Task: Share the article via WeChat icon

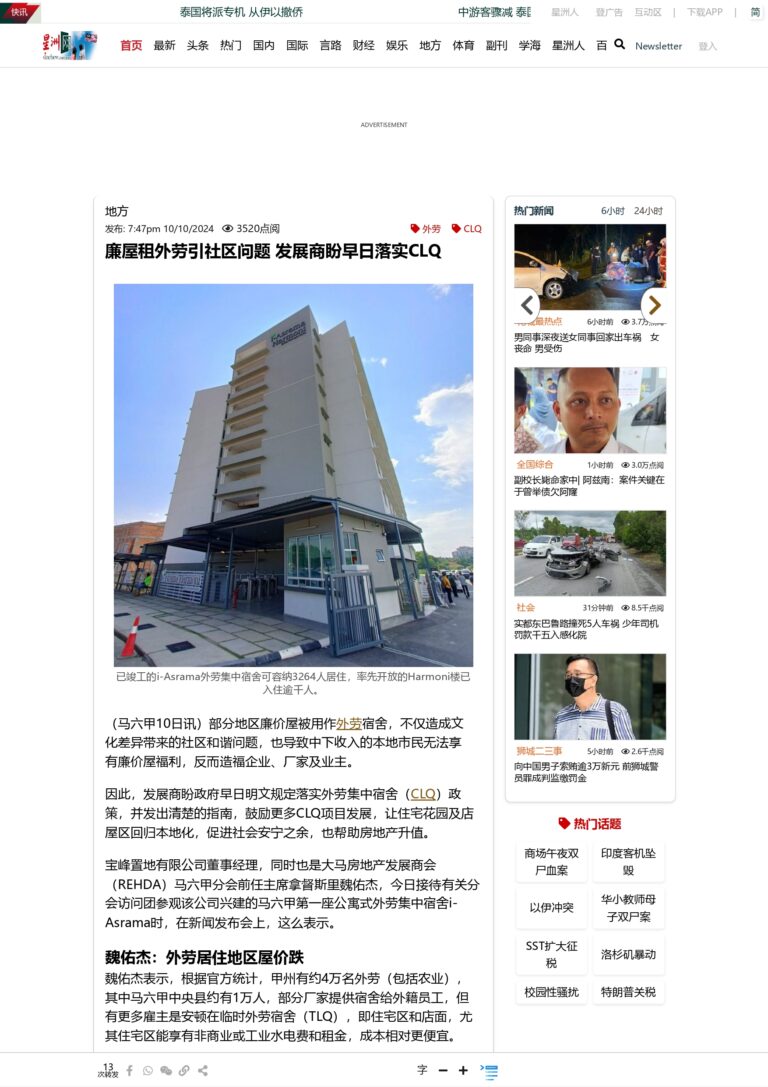Action: point(166,1071)
